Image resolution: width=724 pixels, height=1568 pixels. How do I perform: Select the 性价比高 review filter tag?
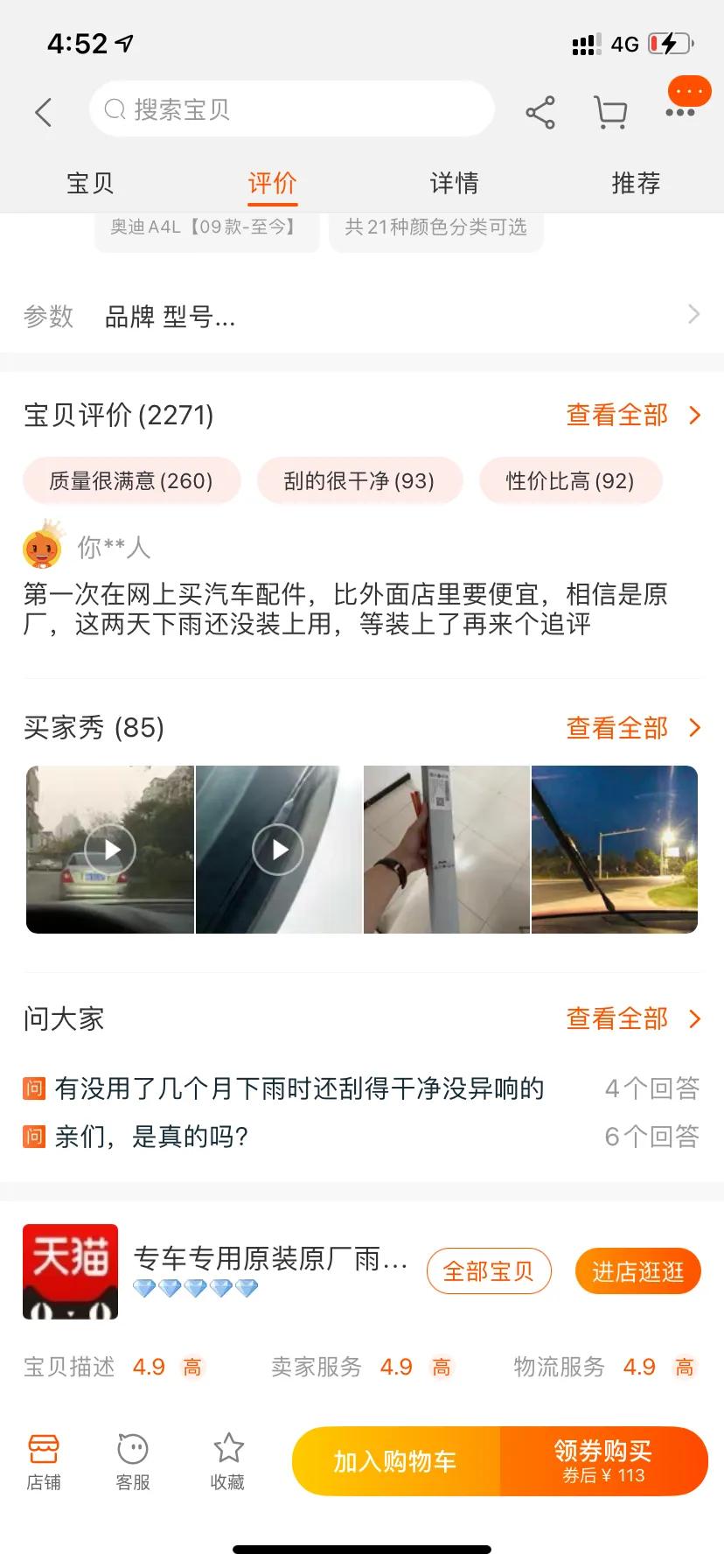570,480
